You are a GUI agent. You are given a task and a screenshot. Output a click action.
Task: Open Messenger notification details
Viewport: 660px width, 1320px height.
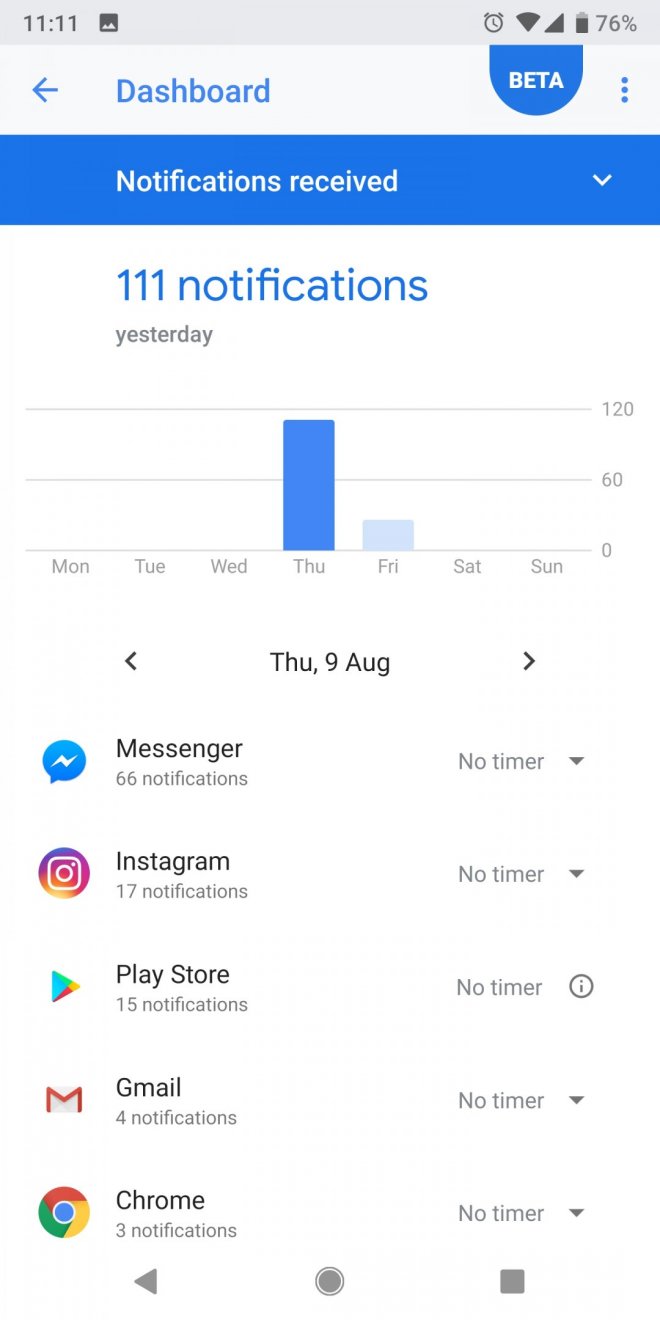point(180,762)
